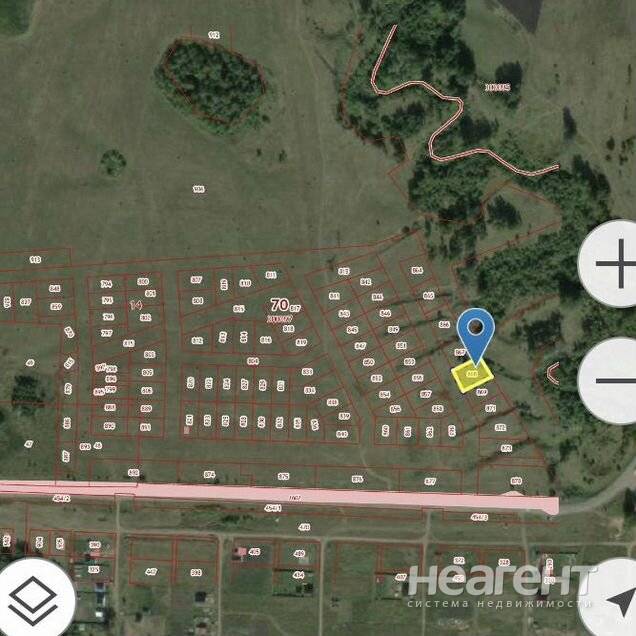Zoom in on the map
Viewport: 636px width, 636px height.
point(611,265)
